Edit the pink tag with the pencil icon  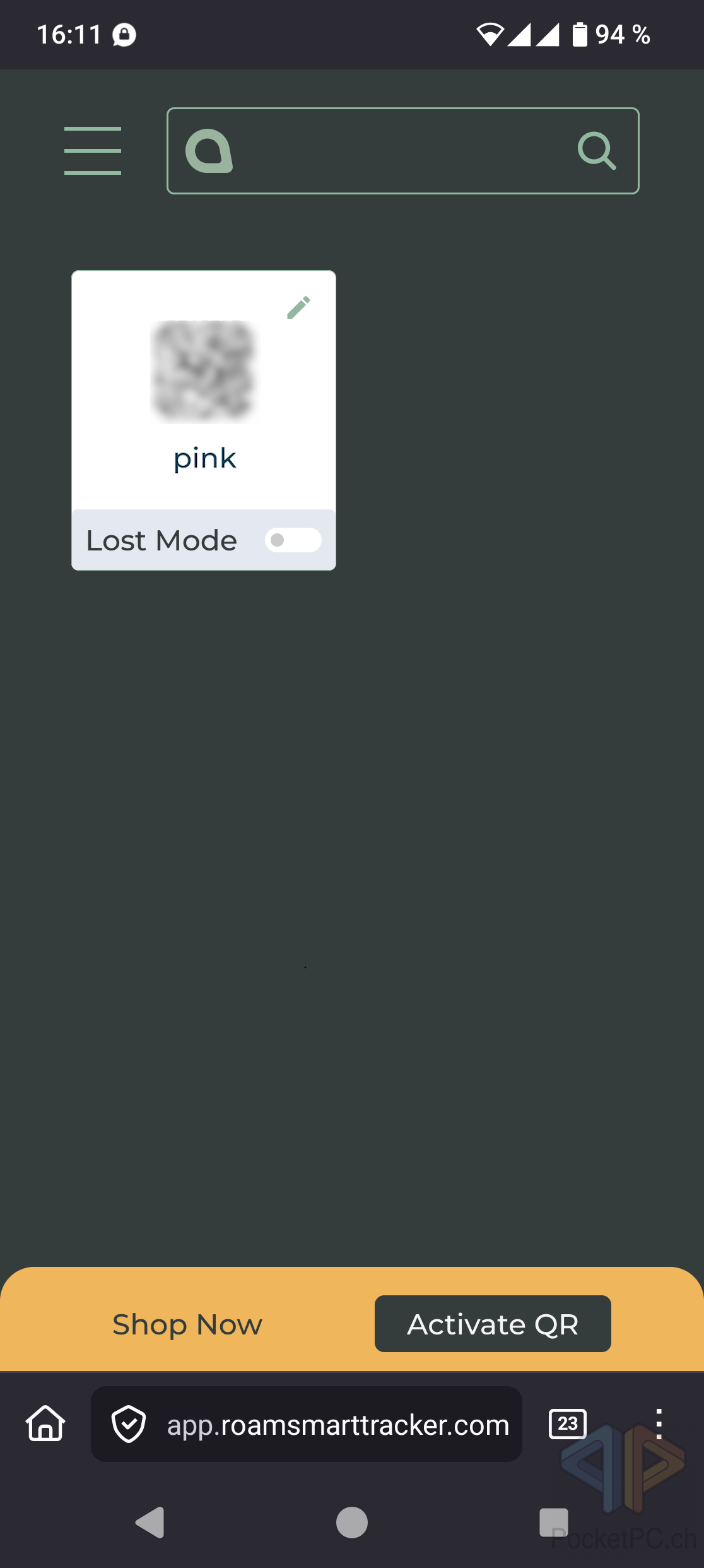298,307
